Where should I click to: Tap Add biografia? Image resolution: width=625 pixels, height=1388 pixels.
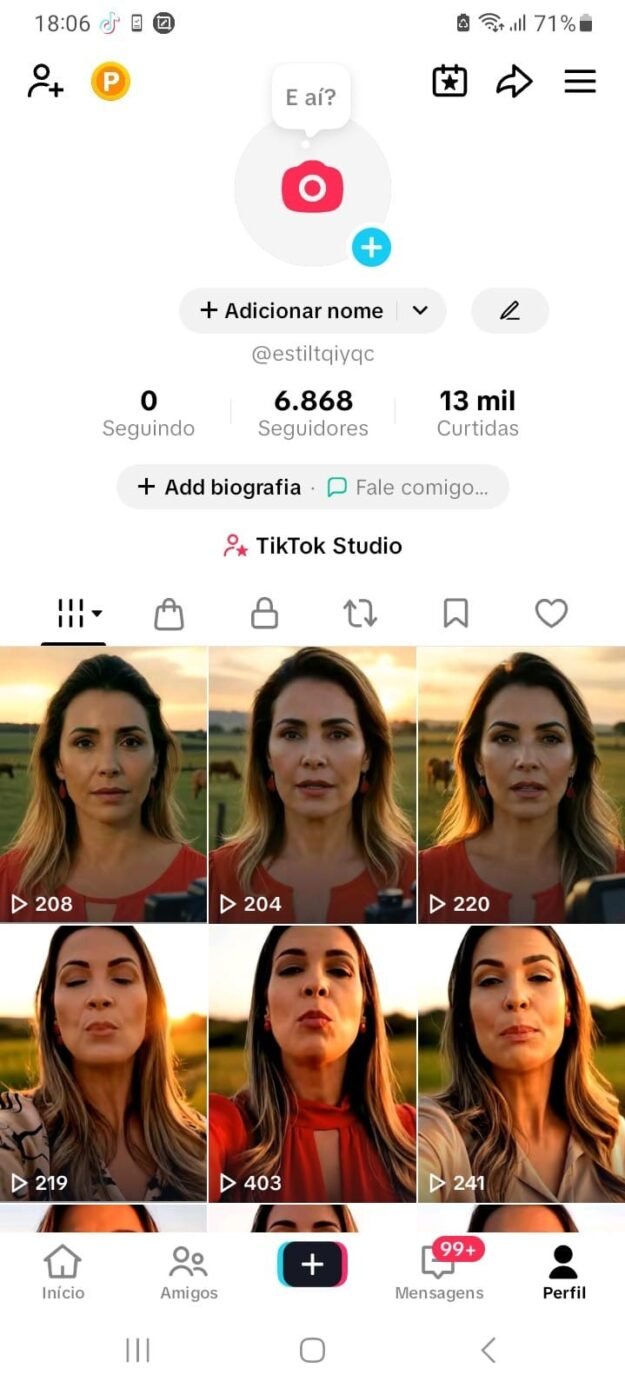pos(219,487)
